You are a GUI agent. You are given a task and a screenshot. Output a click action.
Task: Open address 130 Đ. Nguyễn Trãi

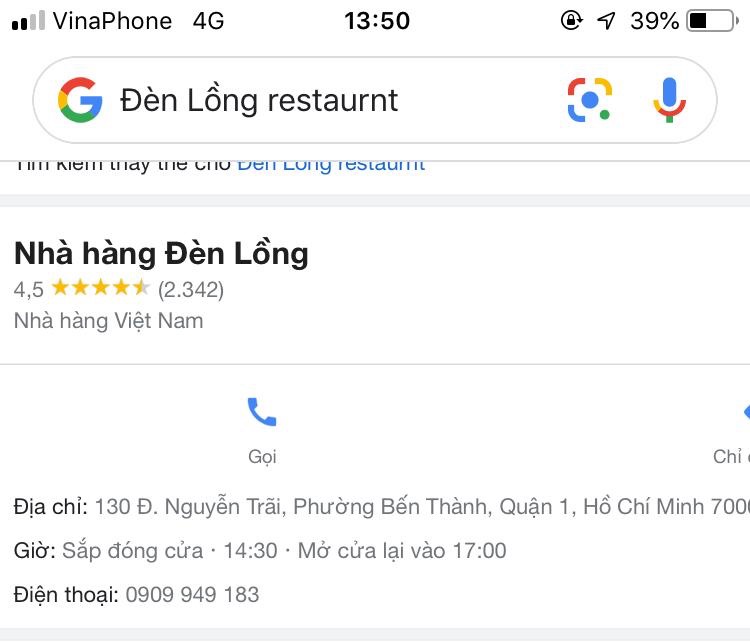(420, 507)
